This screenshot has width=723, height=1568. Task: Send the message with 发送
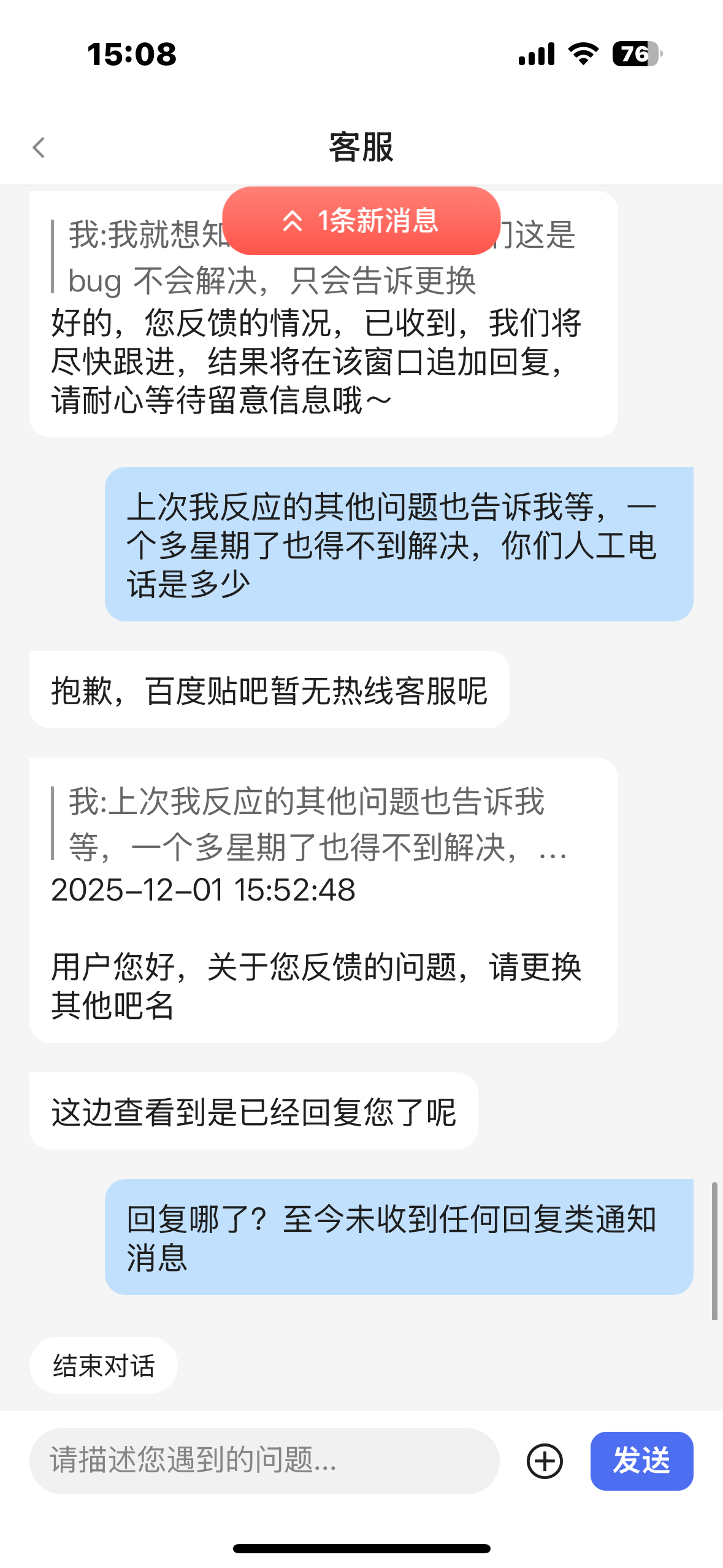click(x=641, y=1461)
